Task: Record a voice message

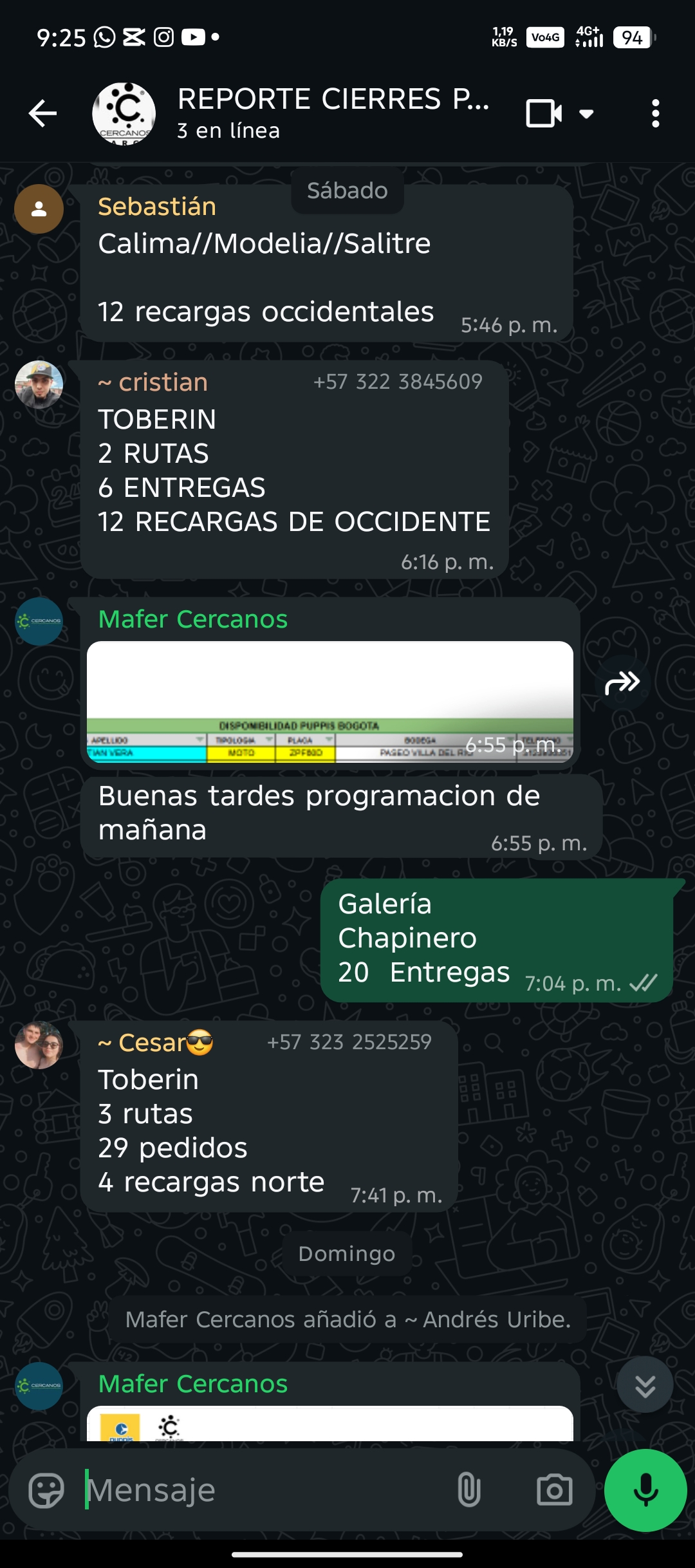Action: (645, 1490)
